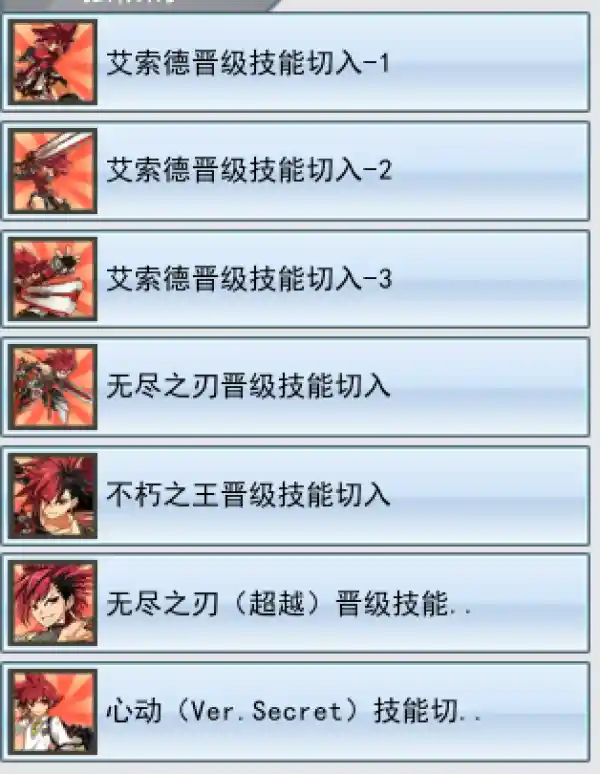Viewport: 600px width, 774px height.
Task: Open 不朽之王晋级技能切入 entry
Action: 300,495
